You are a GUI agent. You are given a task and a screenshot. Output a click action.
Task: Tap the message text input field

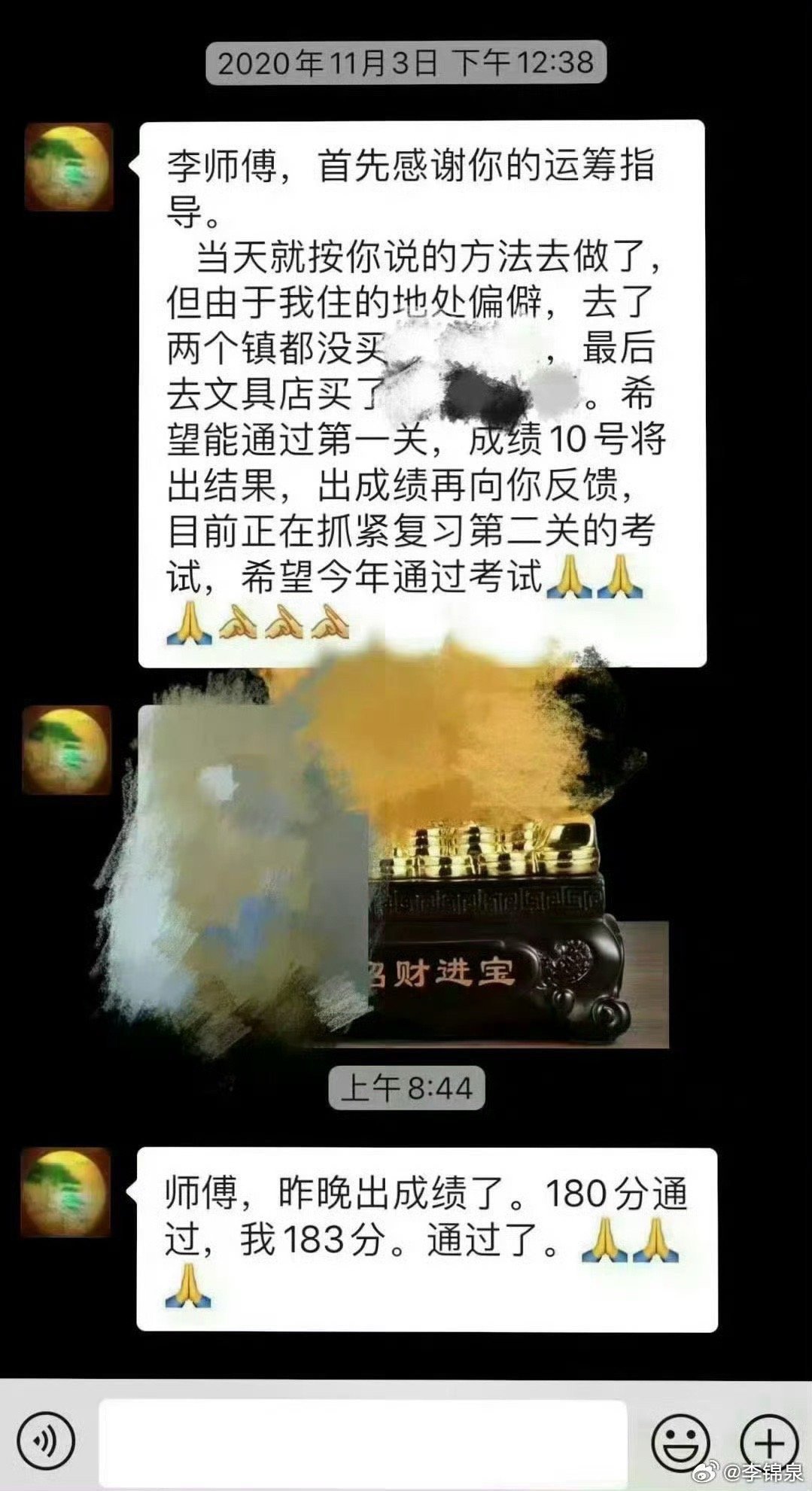point(363,1441)
